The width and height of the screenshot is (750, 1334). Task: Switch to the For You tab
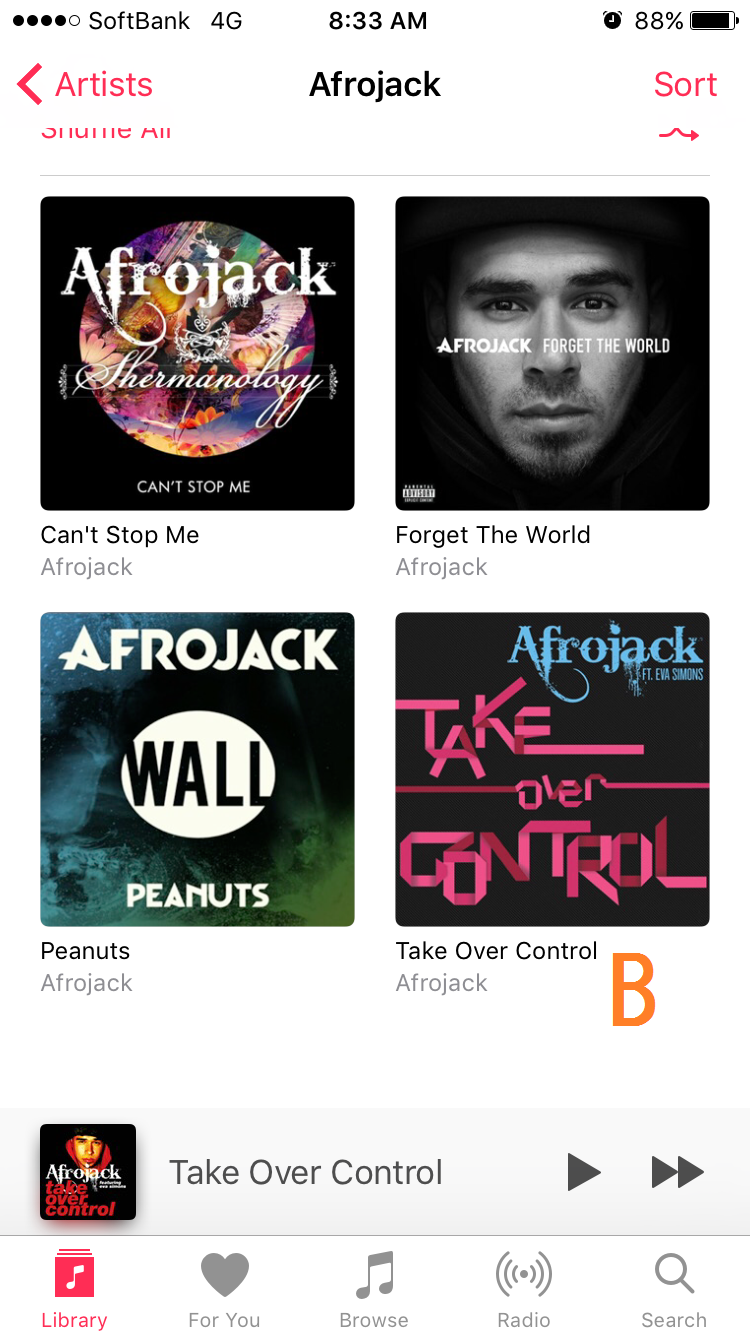224,1290
